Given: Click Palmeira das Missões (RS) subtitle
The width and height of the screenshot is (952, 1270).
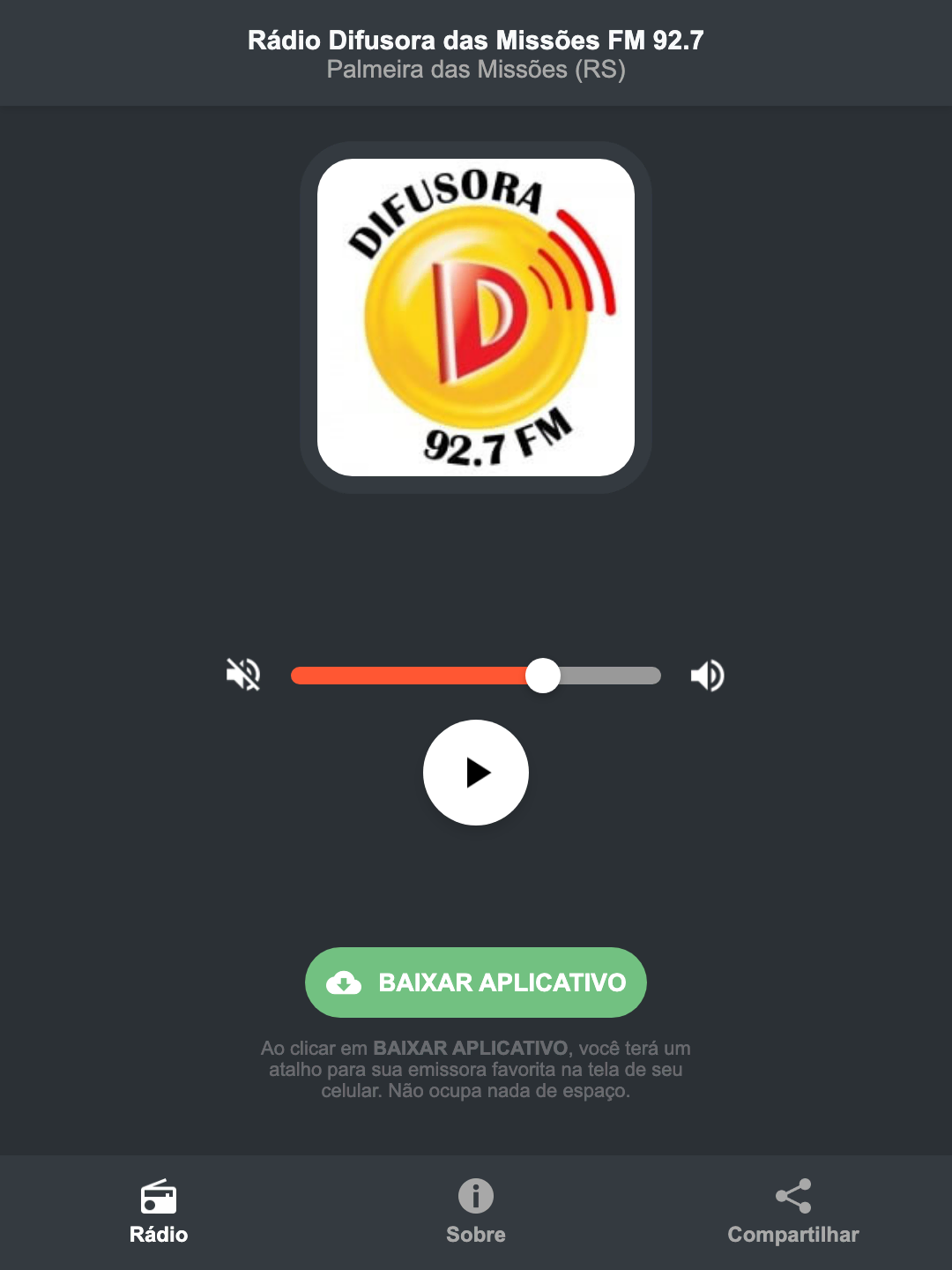Looking at the screenshot, I should 475,69.
